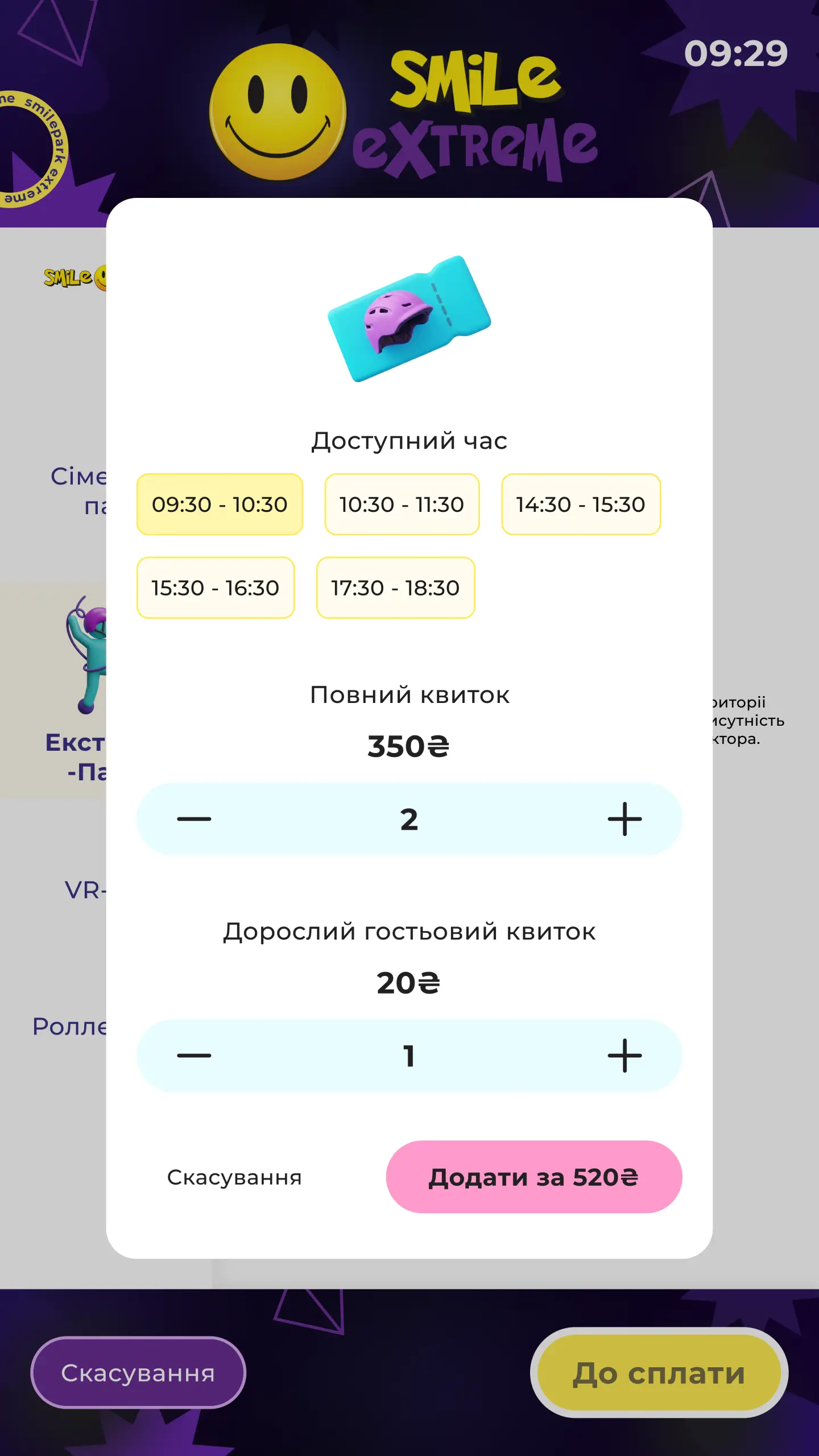819x1456 pixels.
Task: Select the 15:30 - 16:30 time slot
Action: pyautogui.click(x=216, y=588)
